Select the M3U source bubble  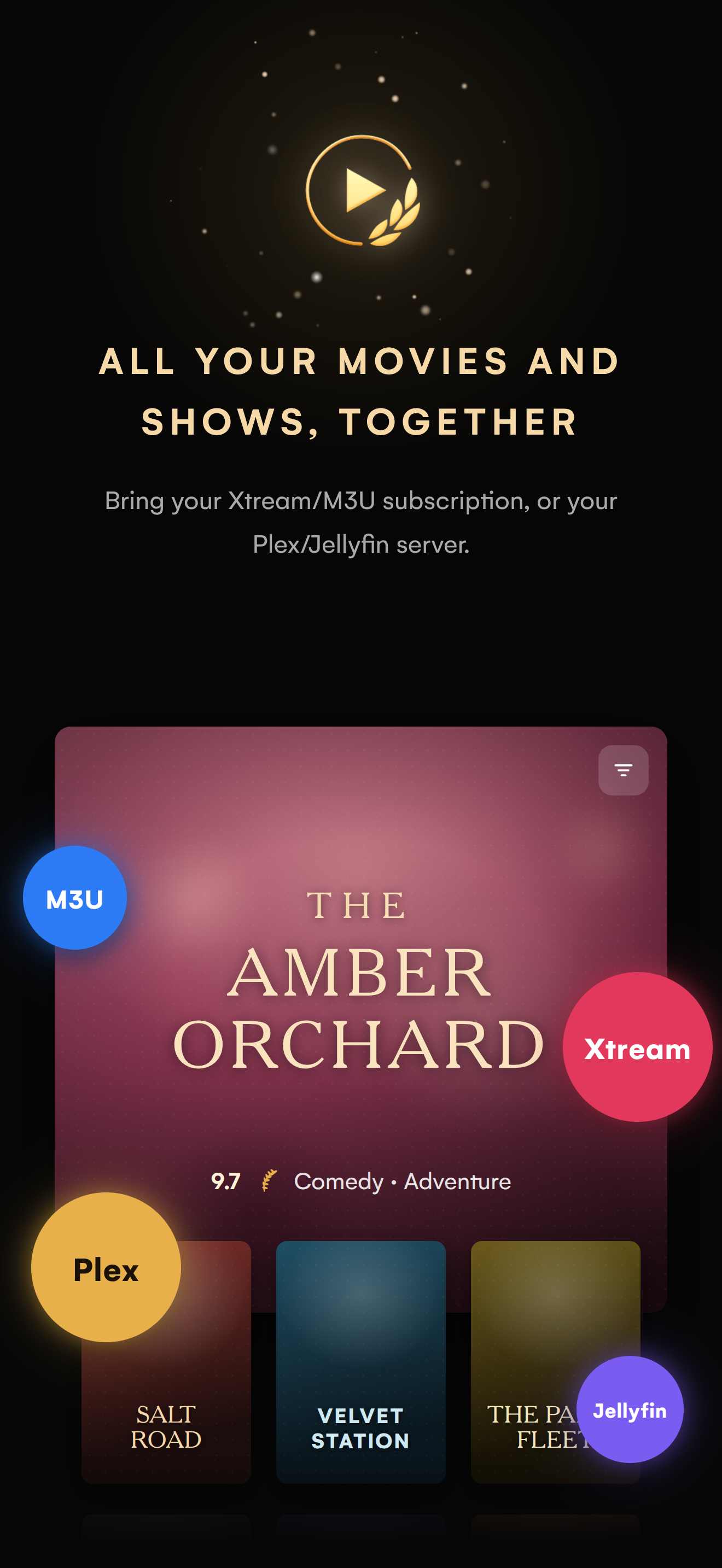75,898
